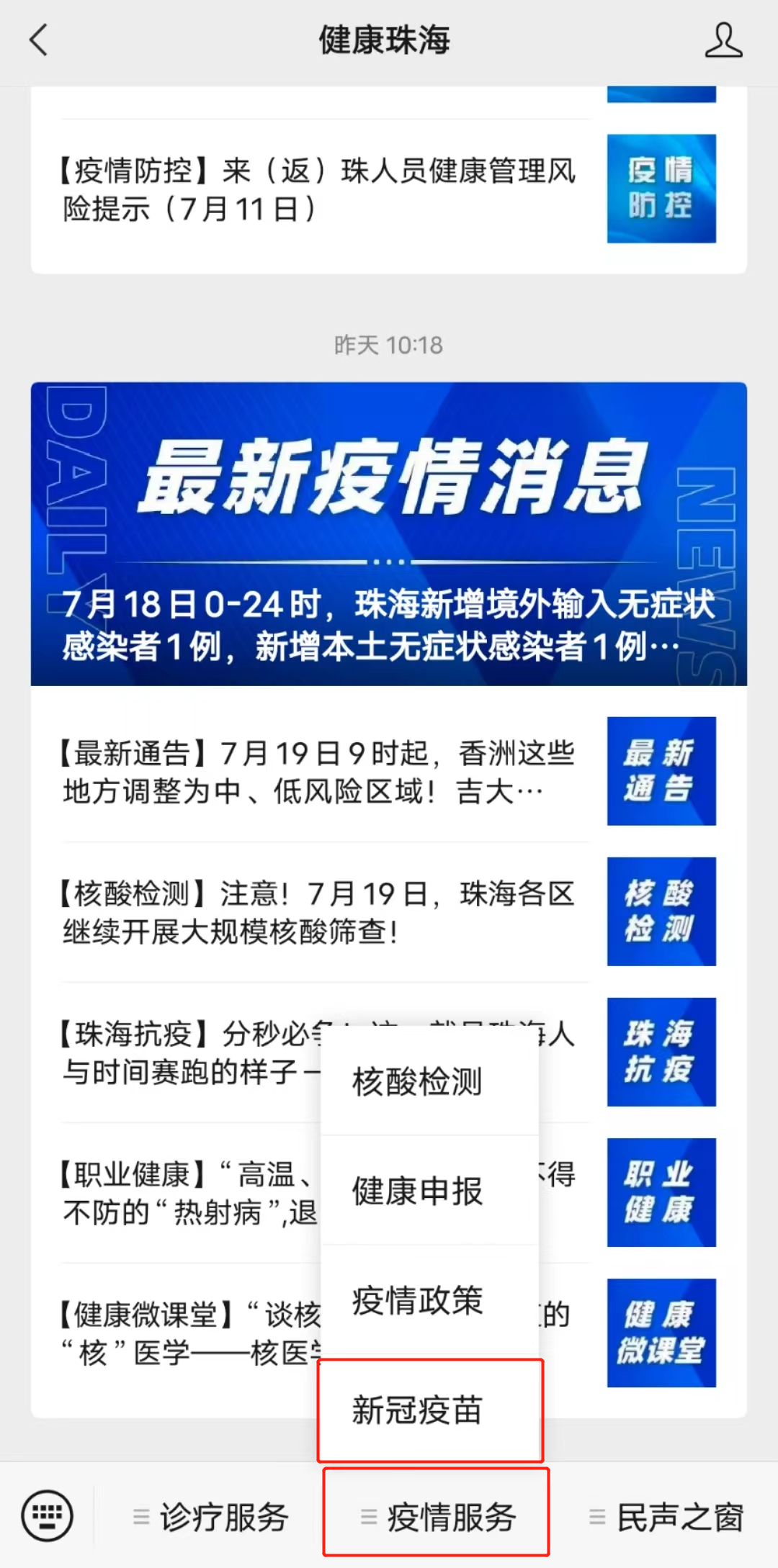Choose 新冠疫苗 in popup menu
The width and height of the screenshot is (778, 1568).
click(429, 1410)
